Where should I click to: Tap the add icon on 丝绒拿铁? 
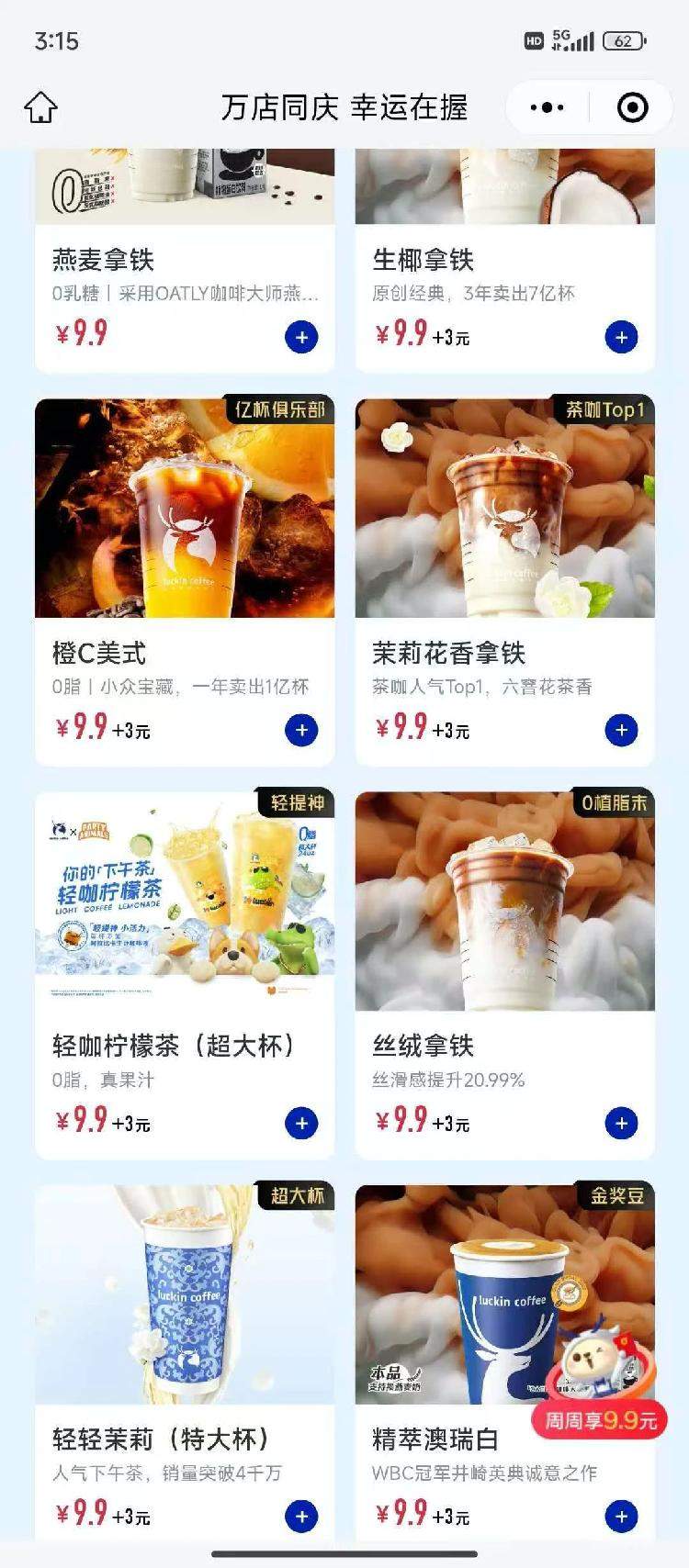tap(624, 1122)
